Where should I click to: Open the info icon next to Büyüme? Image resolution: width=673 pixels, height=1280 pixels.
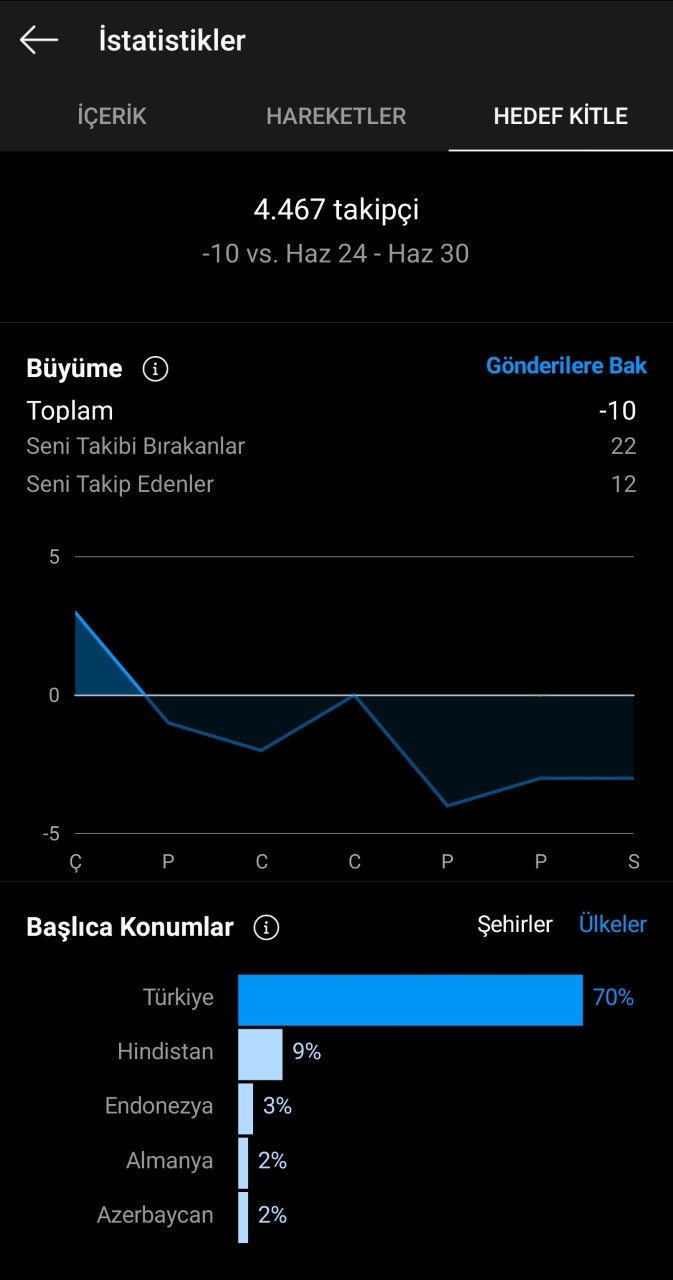click(156, 369)
